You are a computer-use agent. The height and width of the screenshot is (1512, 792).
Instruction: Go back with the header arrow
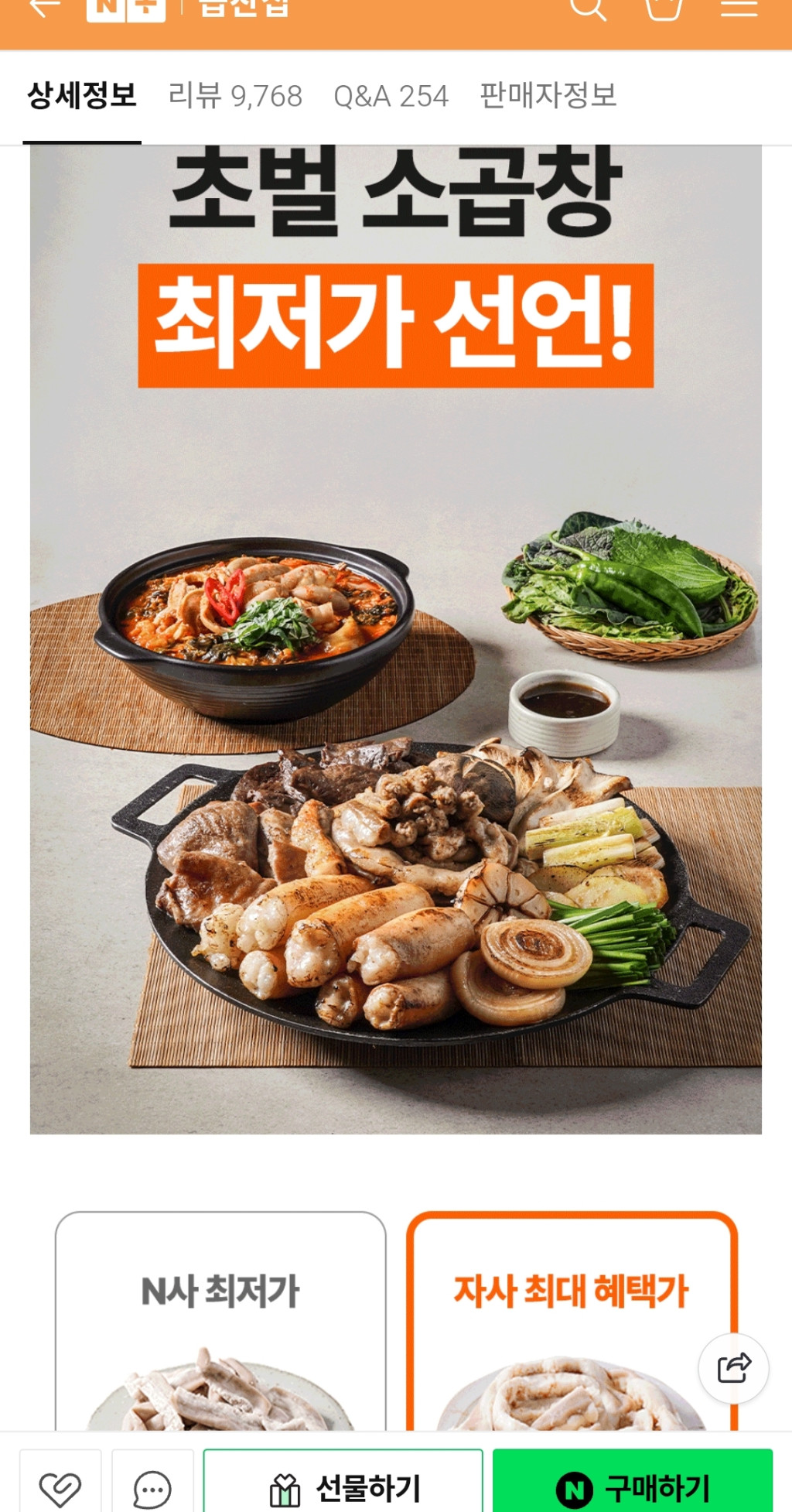[45, 8]
